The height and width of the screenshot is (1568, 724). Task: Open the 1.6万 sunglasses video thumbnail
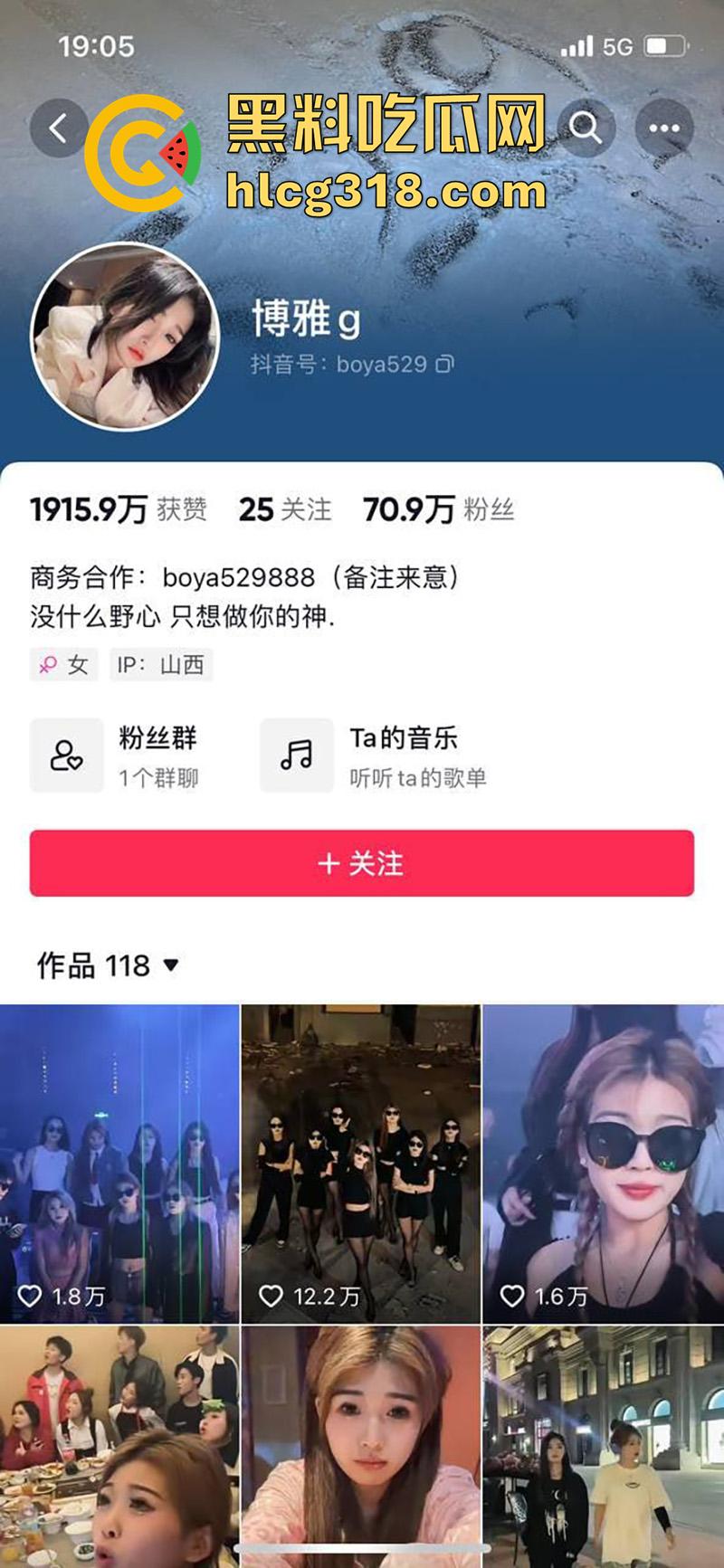604,1158
